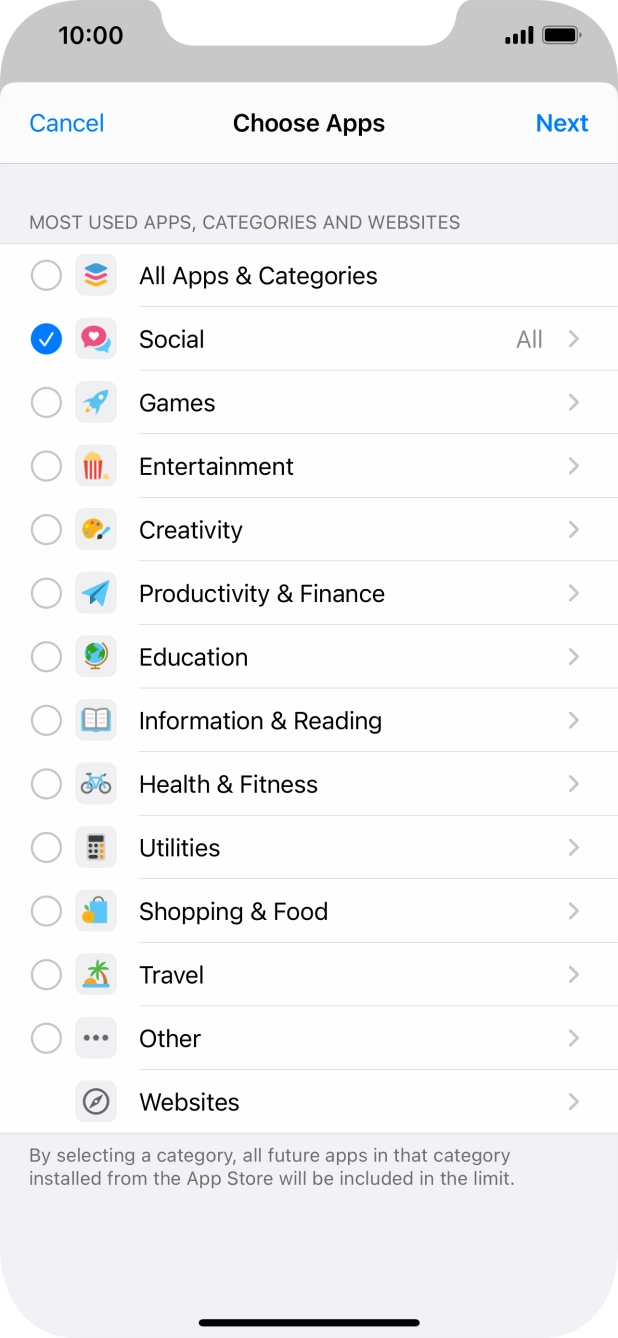The height and width of the screenshot is (1338, 618).
Task: Cancel choosing apps
Action: coord(67,123)
